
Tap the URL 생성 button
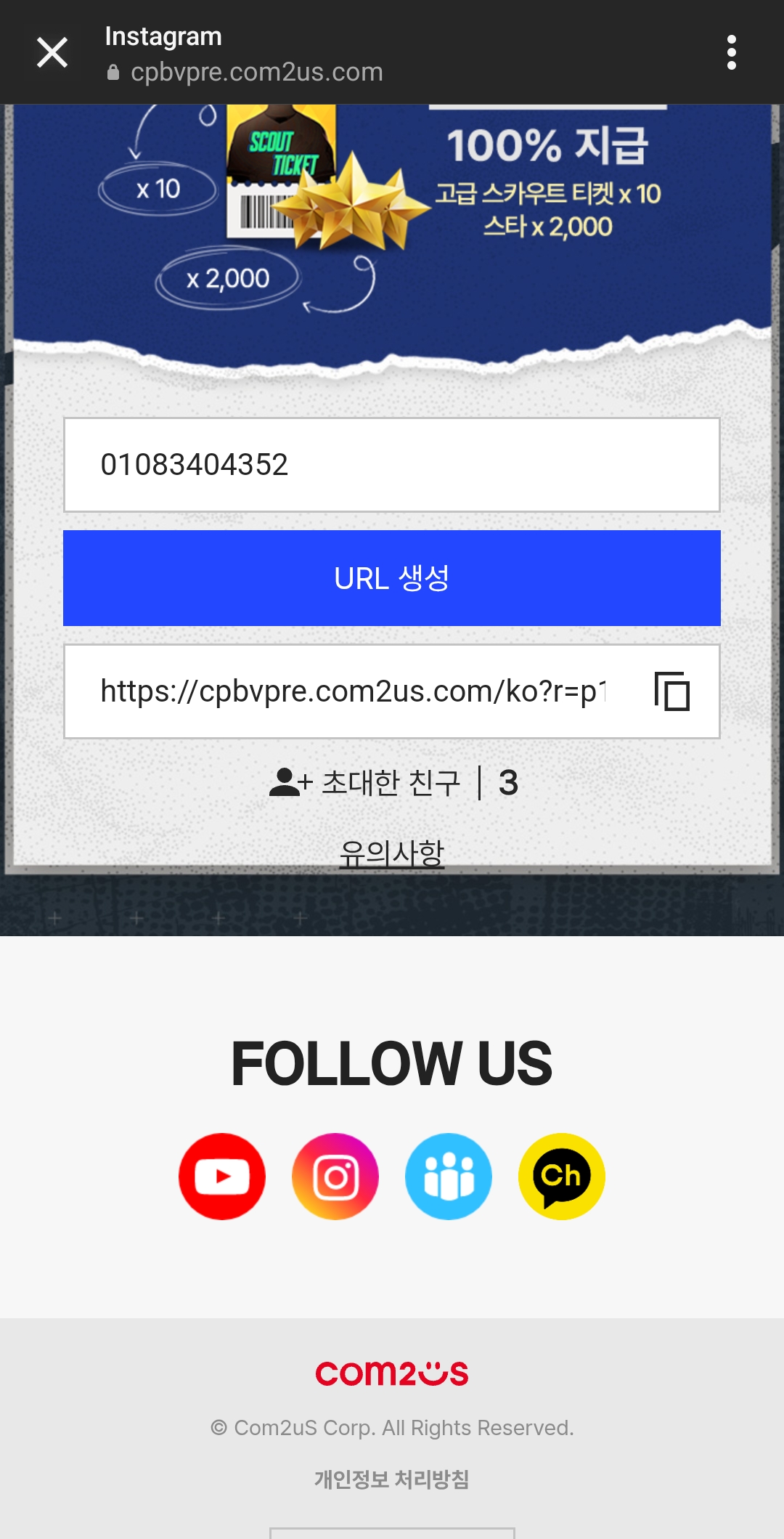click(x=392, y=578)
